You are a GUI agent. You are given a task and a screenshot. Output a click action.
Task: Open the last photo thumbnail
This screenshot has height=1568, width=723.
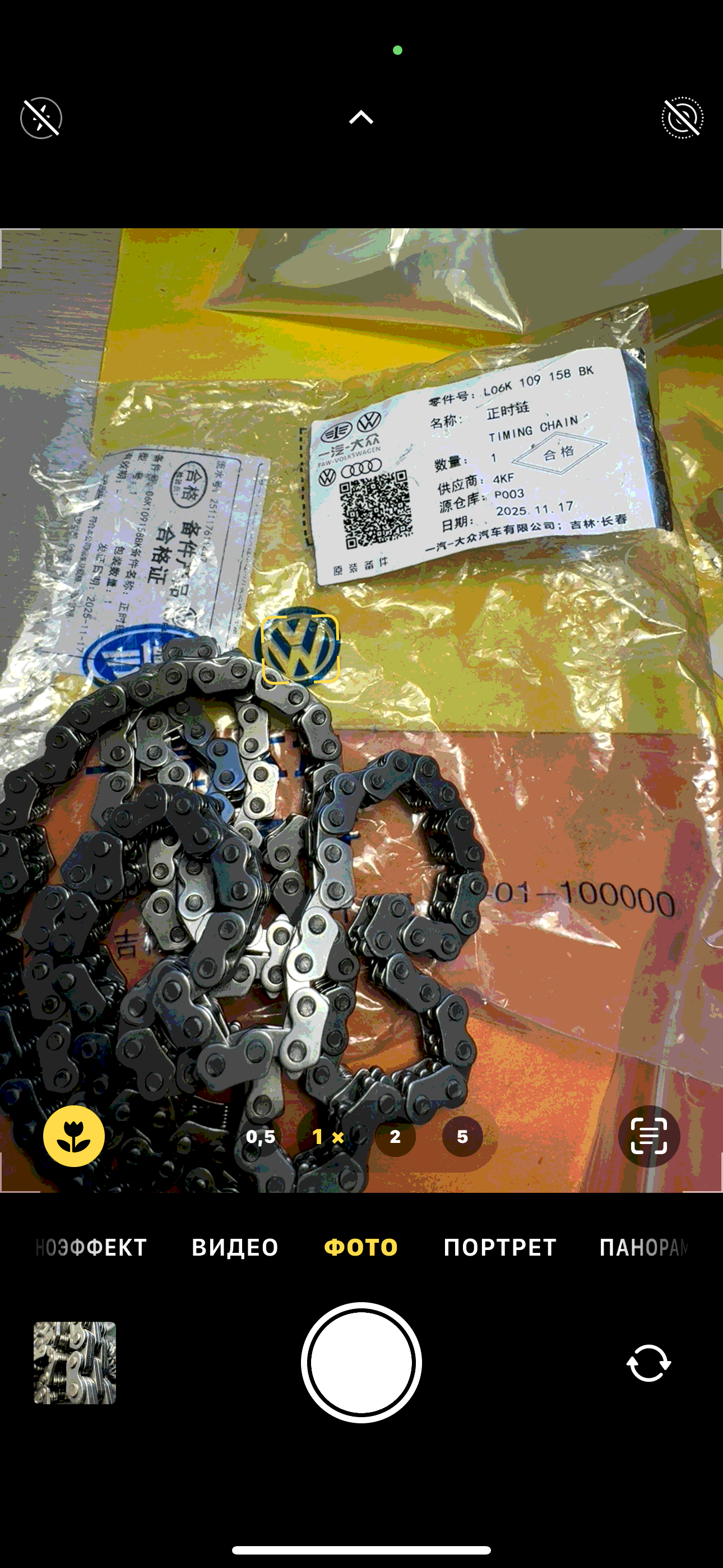pos(75,1362)
